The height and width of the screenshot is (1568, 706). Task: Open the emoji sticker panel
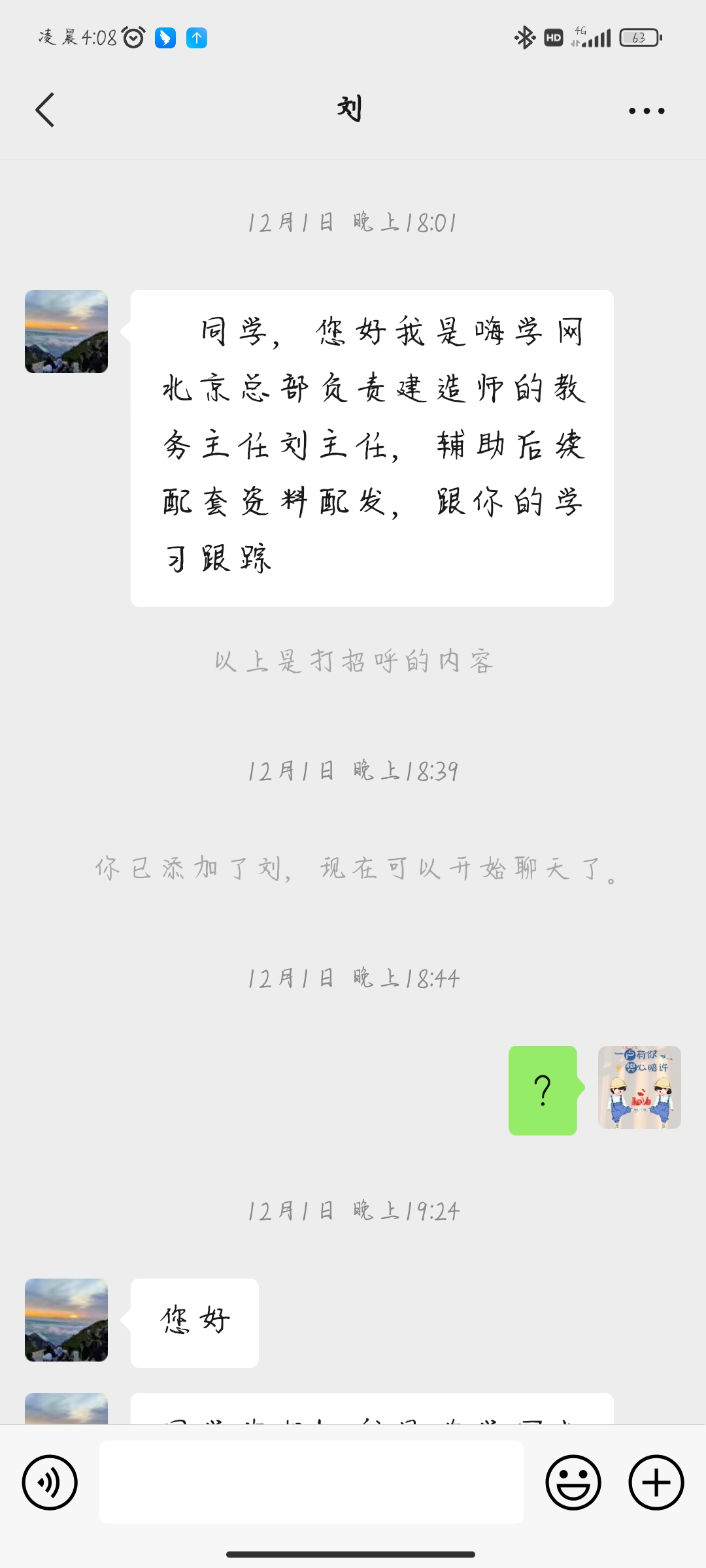(x=573, y=1482)
